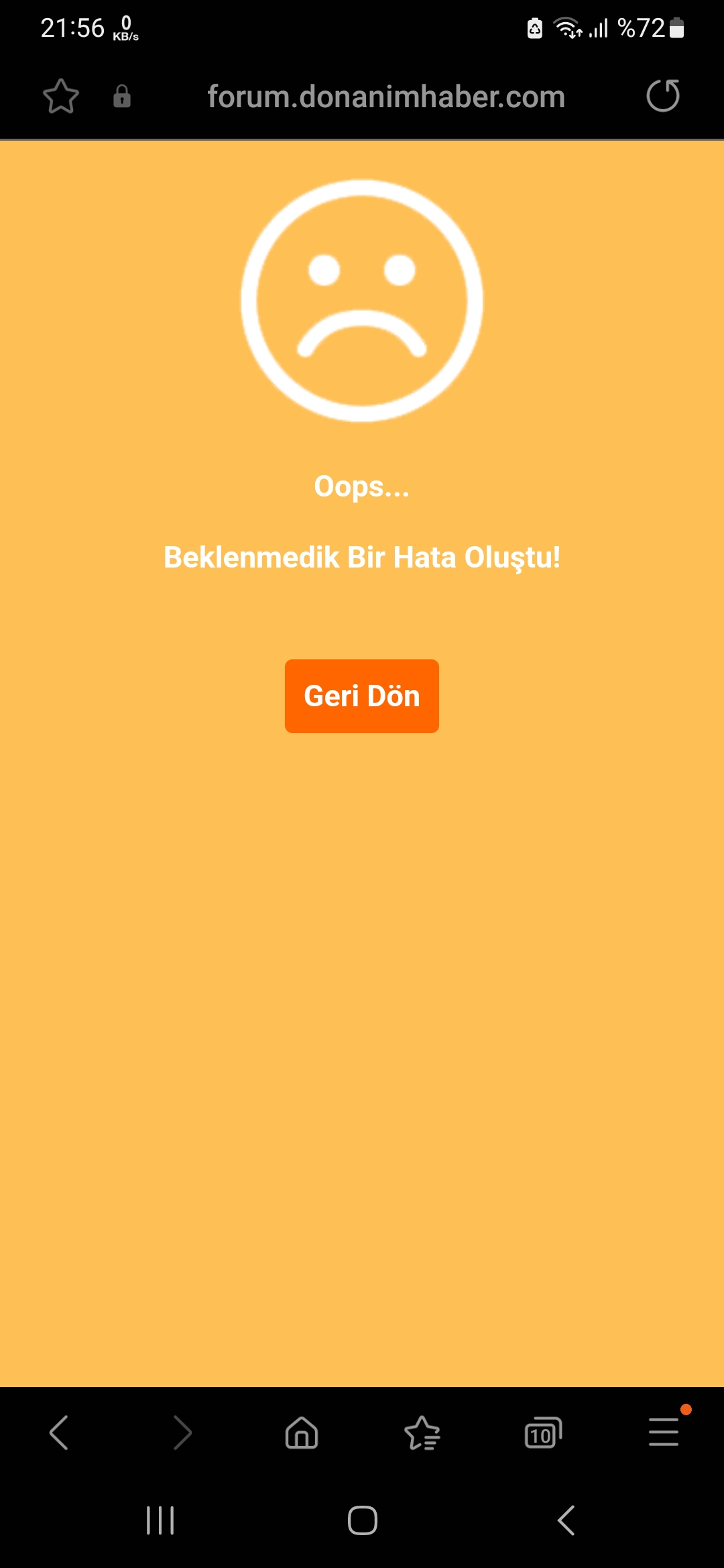
Task: Tap the Geri Dön button
Action: [x=361, y=696]
